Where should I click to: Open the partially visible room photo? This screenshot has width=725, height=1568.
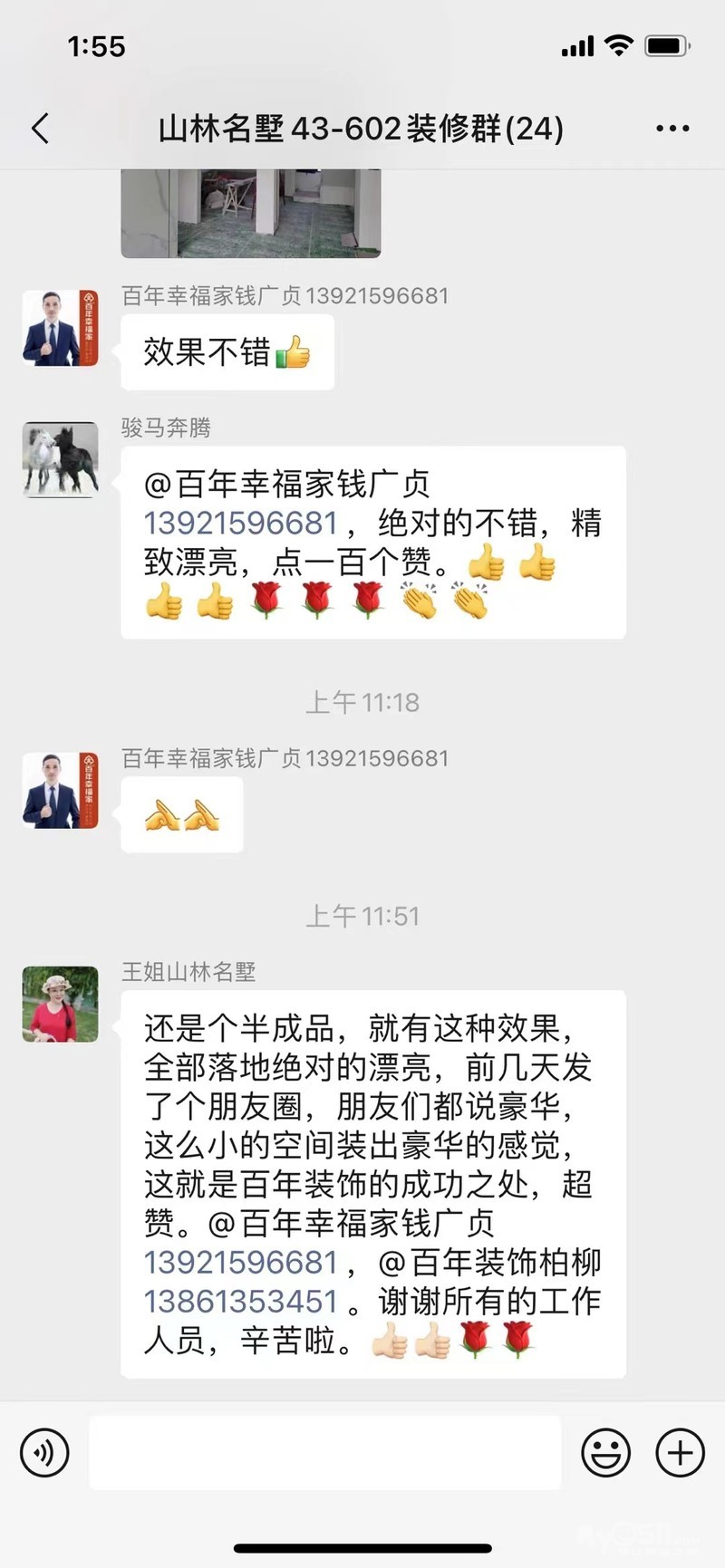click(x=251, y=213)
